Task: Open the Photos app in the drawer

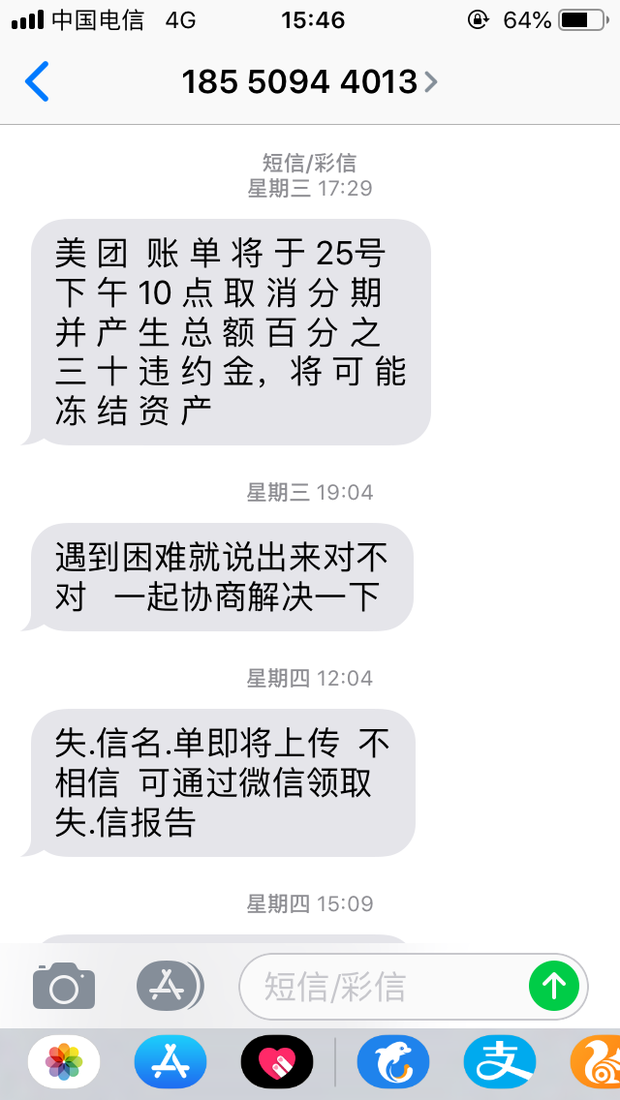Action: pyautogui.click(x=64, y=1062)
